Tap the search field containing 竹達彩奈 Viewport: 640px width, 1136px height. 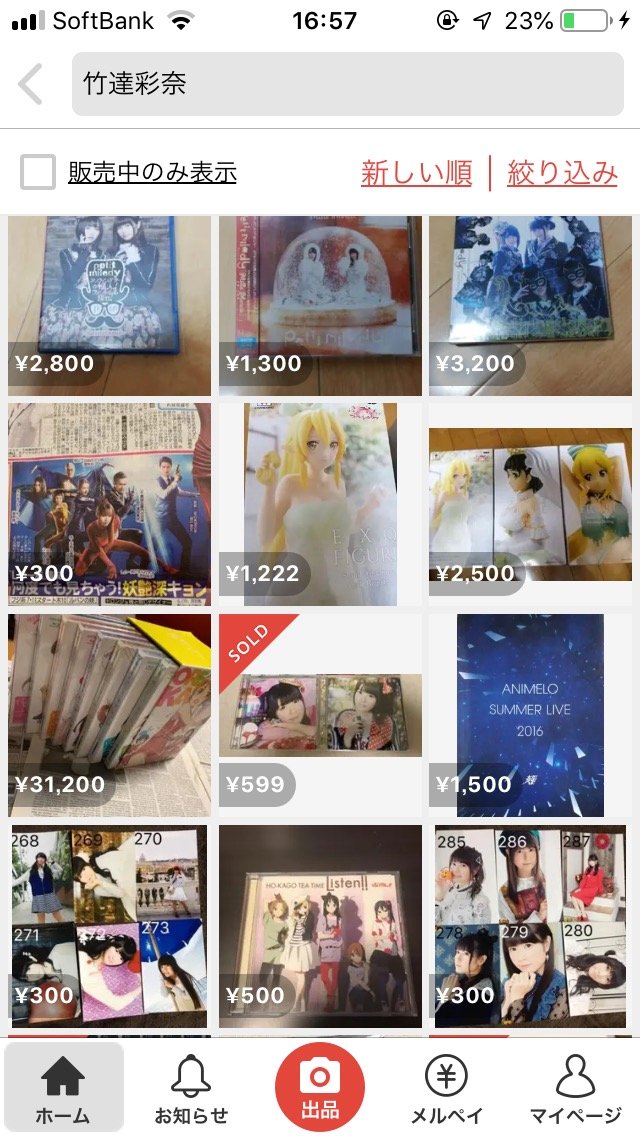coord(347,84)
